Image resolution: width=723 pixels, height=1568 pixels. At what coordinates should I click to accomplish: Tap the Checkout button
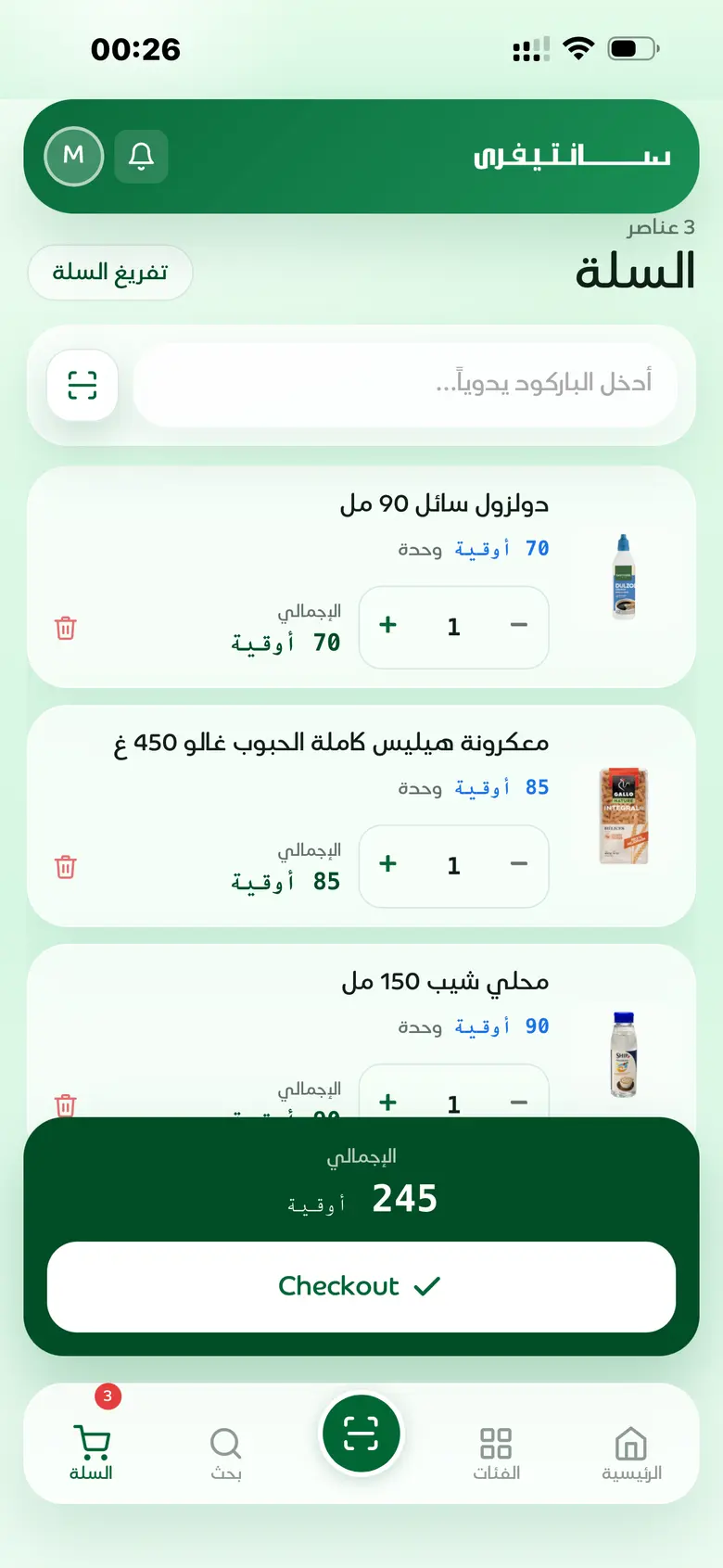pyautogui.click(x=361, y=1286)
